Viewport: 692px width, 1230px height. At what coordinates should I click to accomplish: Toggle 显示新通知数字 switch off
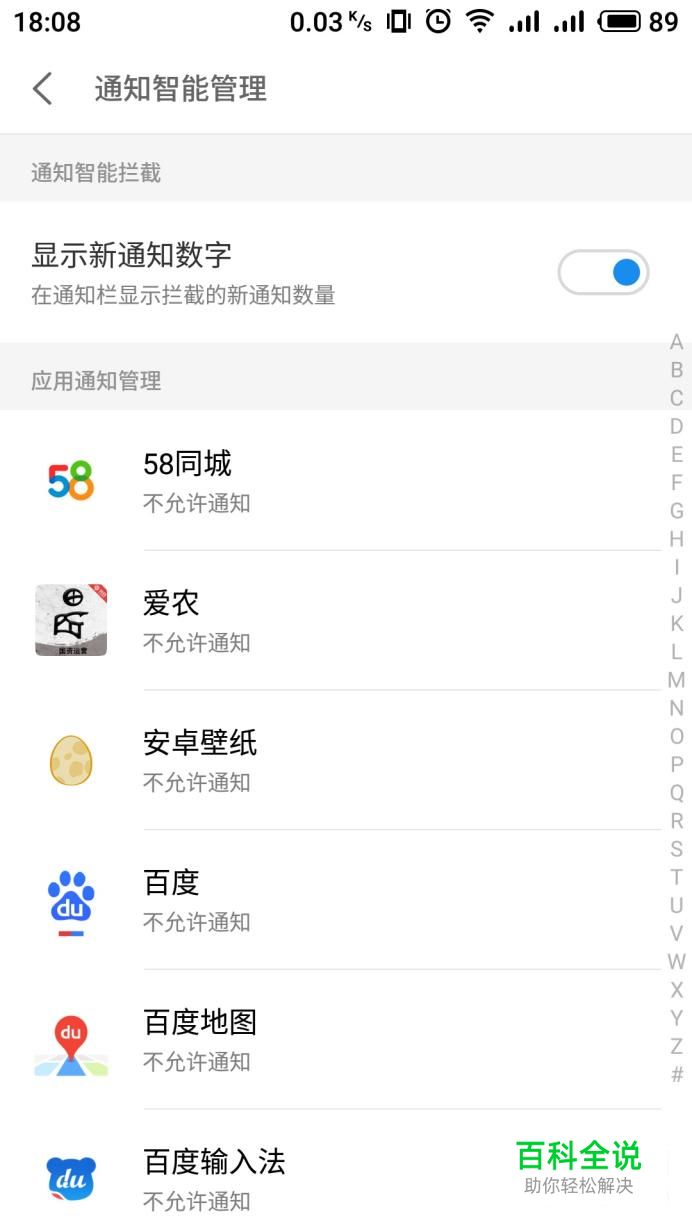(603, 272)
